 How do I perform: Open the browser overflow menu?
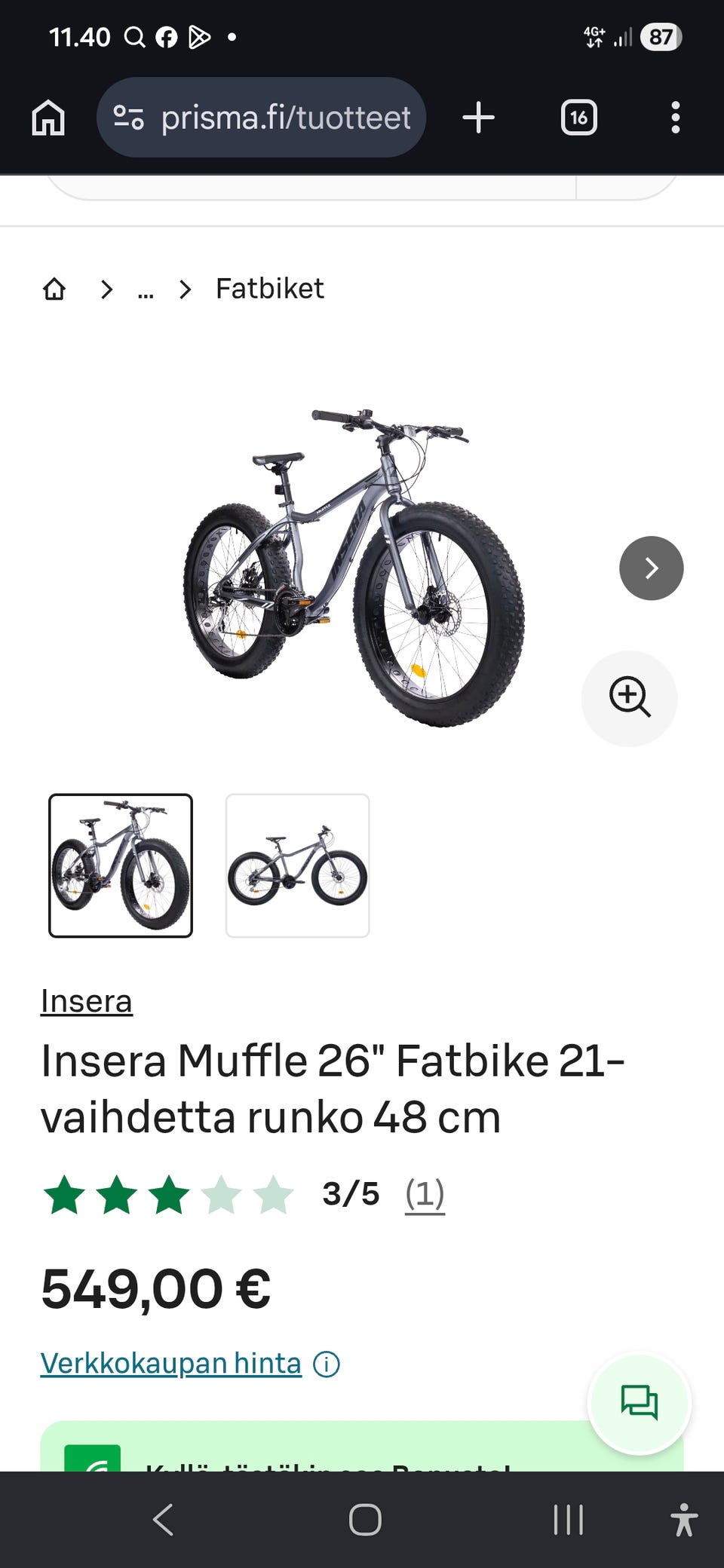click(676, 118)
